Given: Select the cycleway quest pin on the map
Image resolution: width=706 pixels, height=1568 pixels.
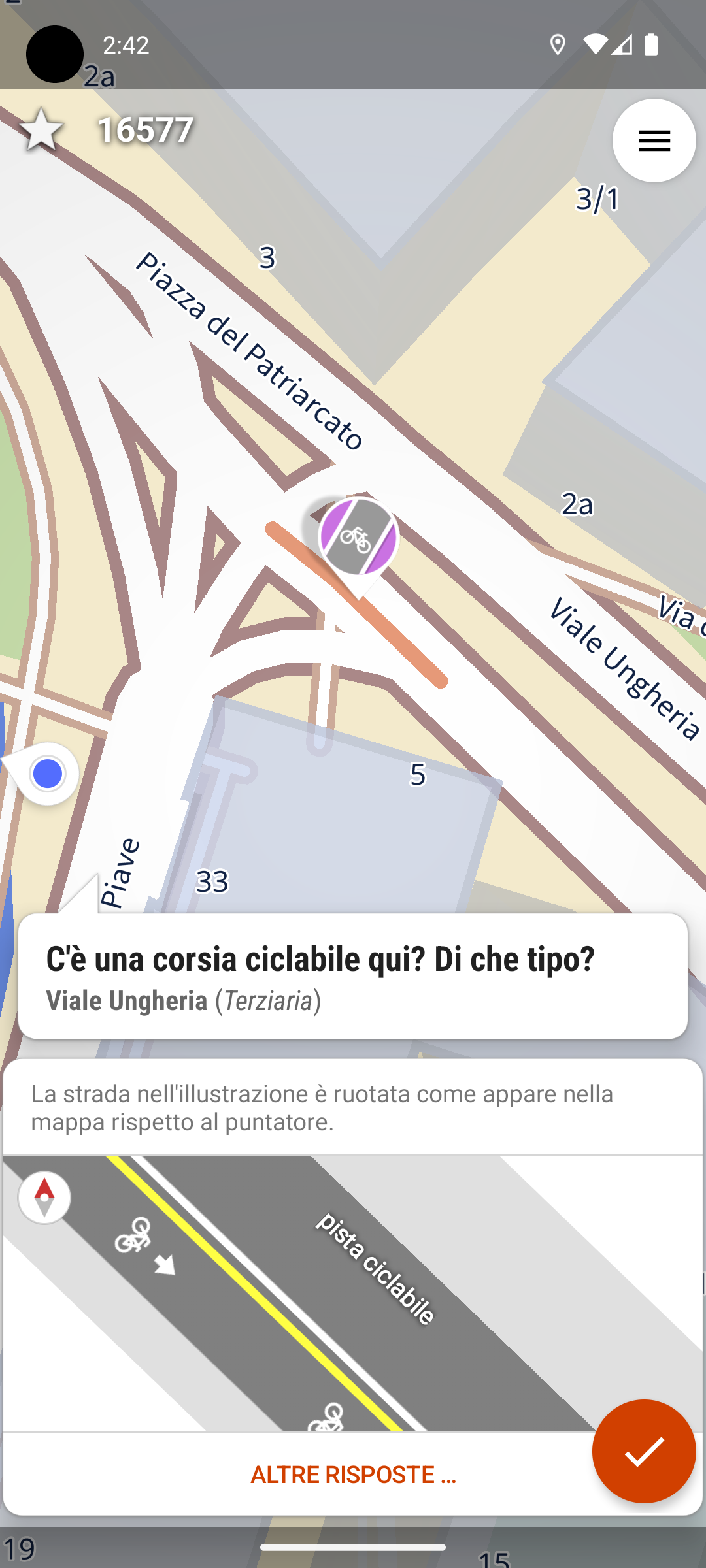Looking at the screenshot, I should coord(358,541).
